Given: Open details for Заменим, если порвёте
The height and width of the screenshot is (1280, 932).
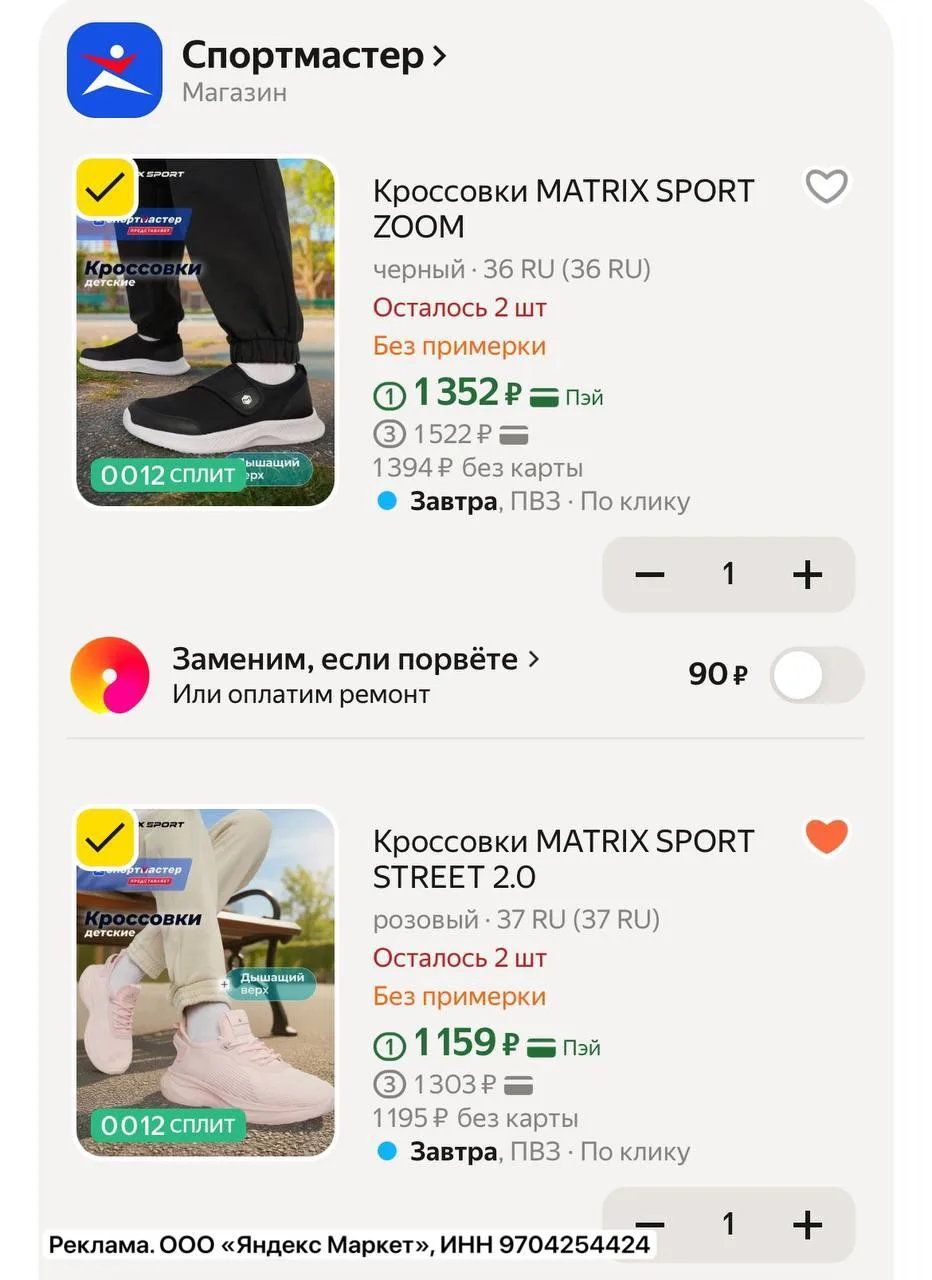Looking at the screenshot, I should coord(356,660).
